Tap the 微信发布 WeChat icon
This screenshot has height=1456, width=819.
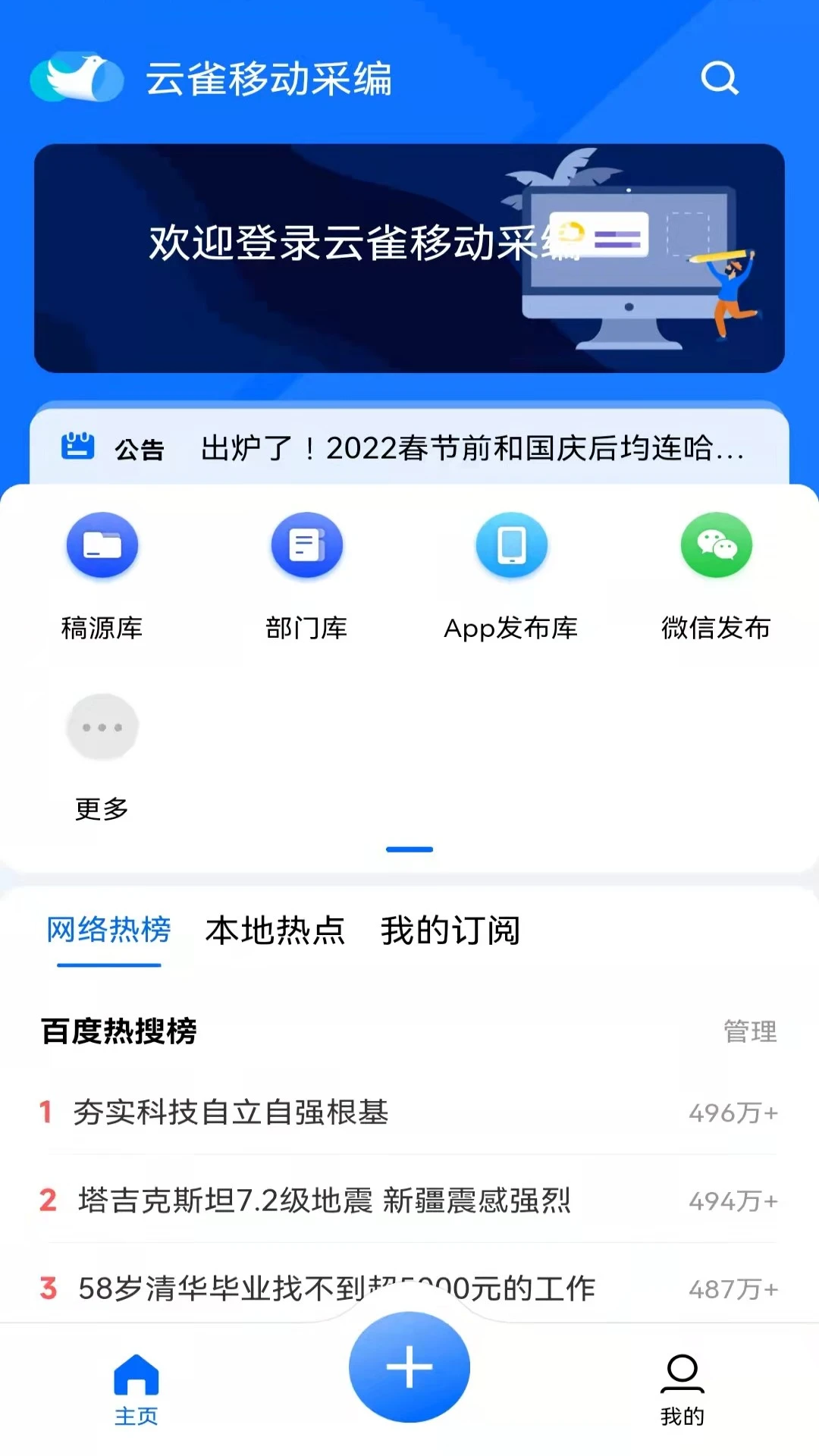coord(716,544)
